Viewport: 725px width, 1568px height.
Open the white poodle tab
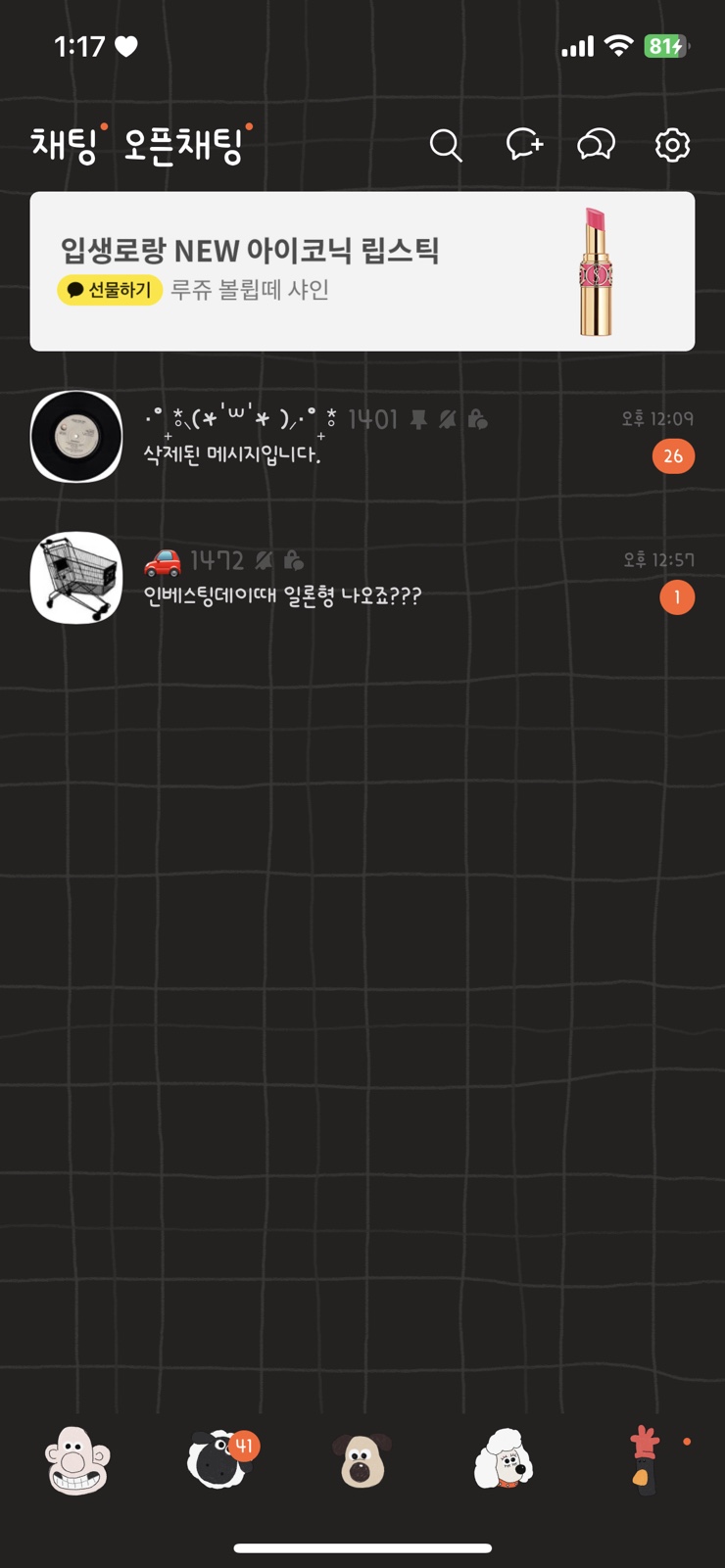pos(503,1460)
